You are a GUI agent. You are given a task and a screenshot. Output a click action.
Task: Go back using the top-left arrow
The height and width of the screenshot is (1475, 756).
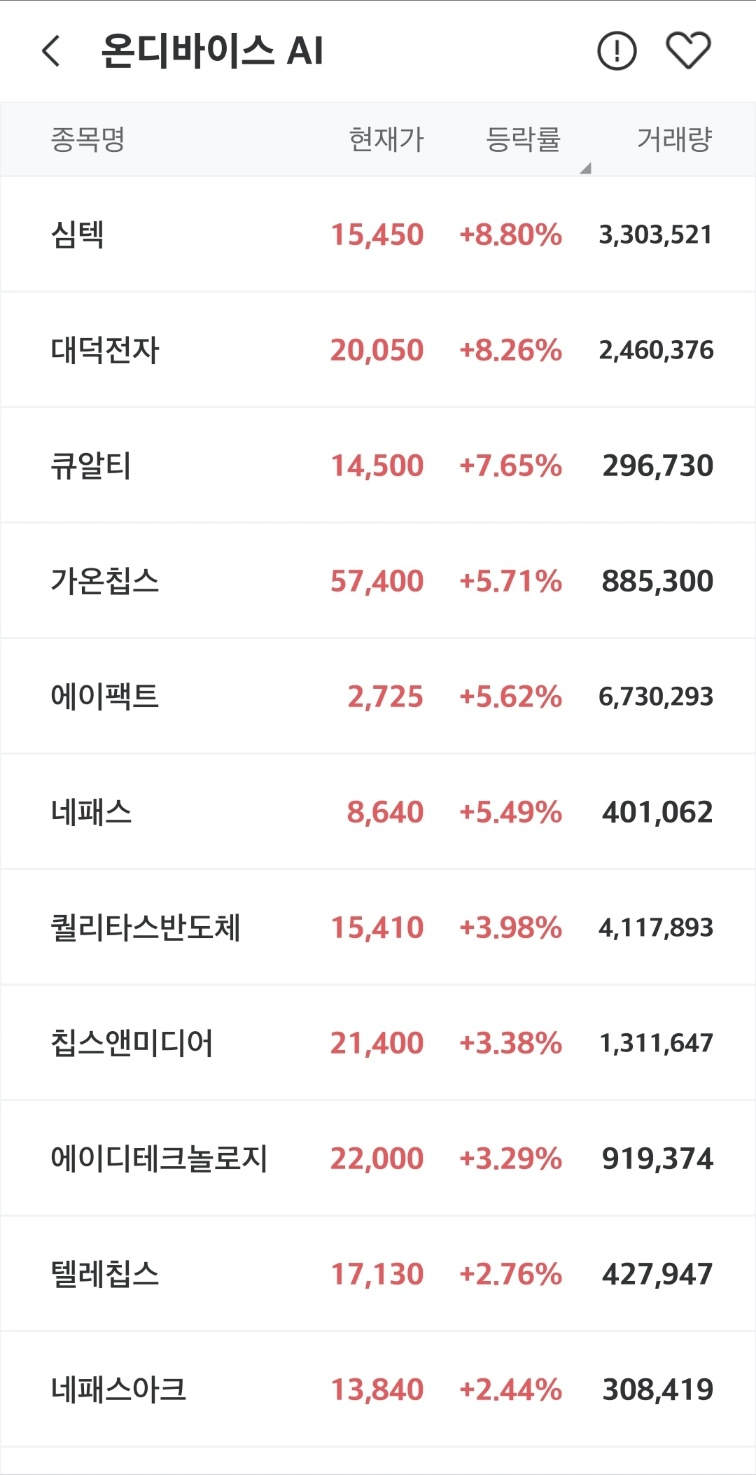[51, 51]
